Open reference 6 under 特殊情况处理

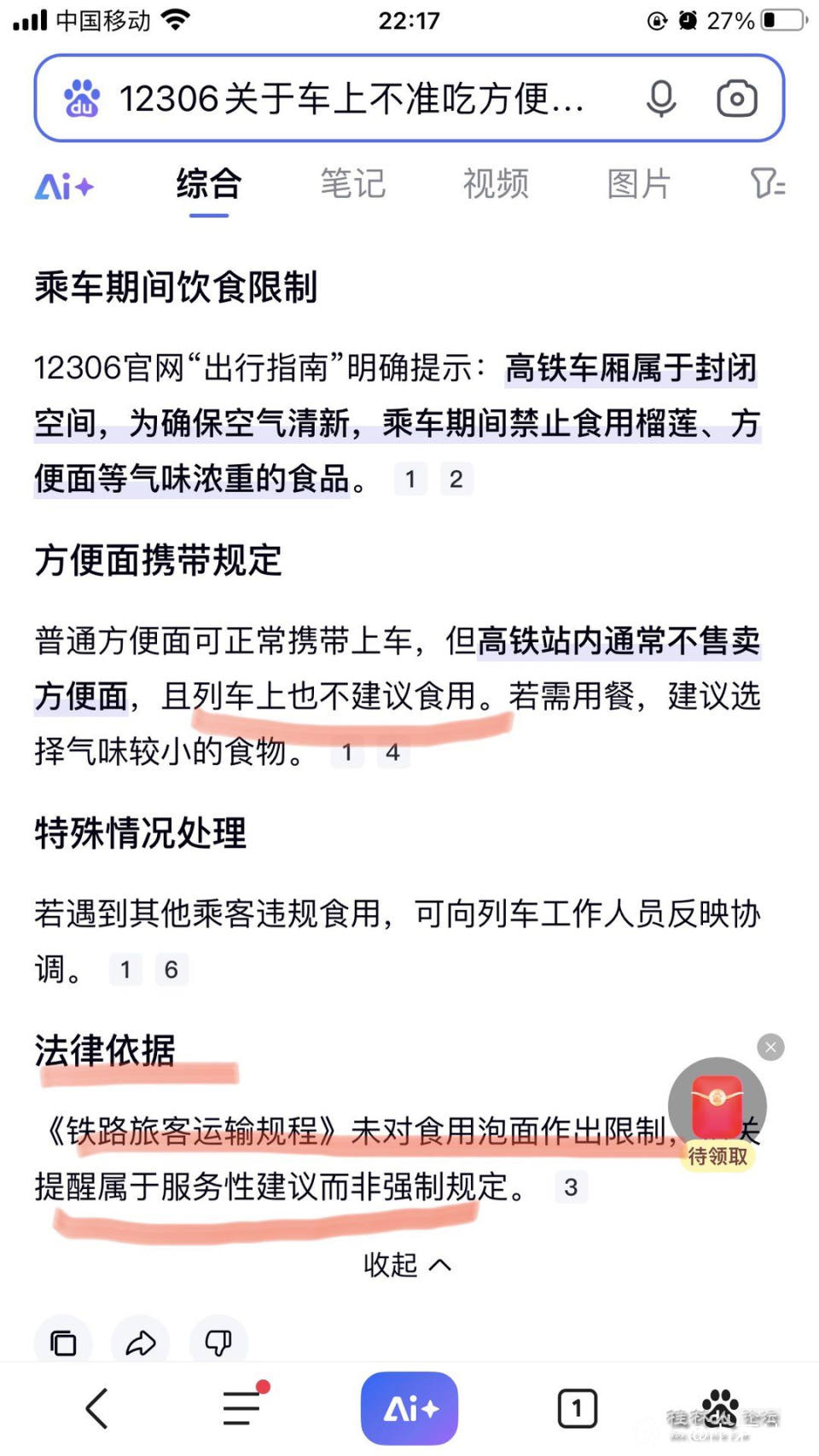[171, 970]
